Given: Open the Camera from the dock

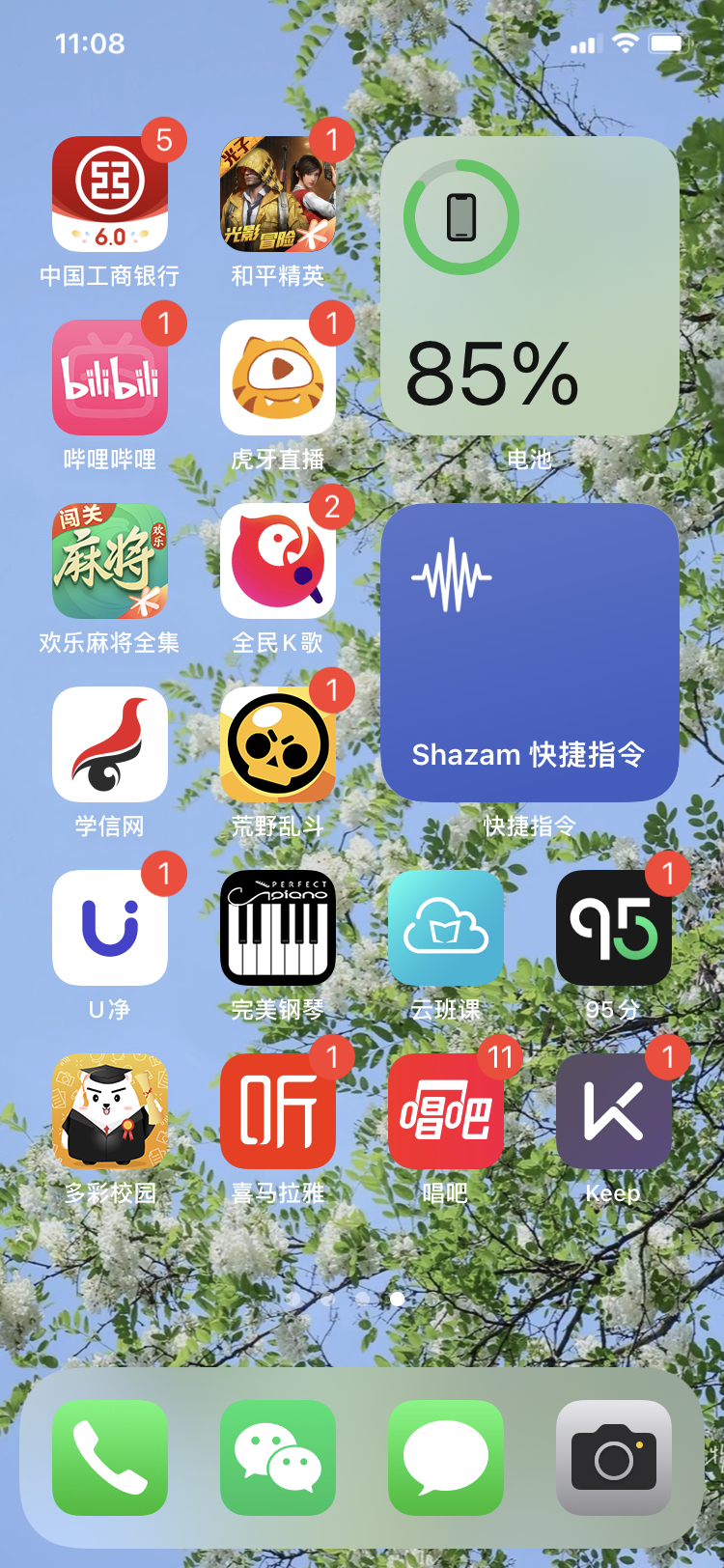Looking at the screenshot, I should tap(614, 1458).
